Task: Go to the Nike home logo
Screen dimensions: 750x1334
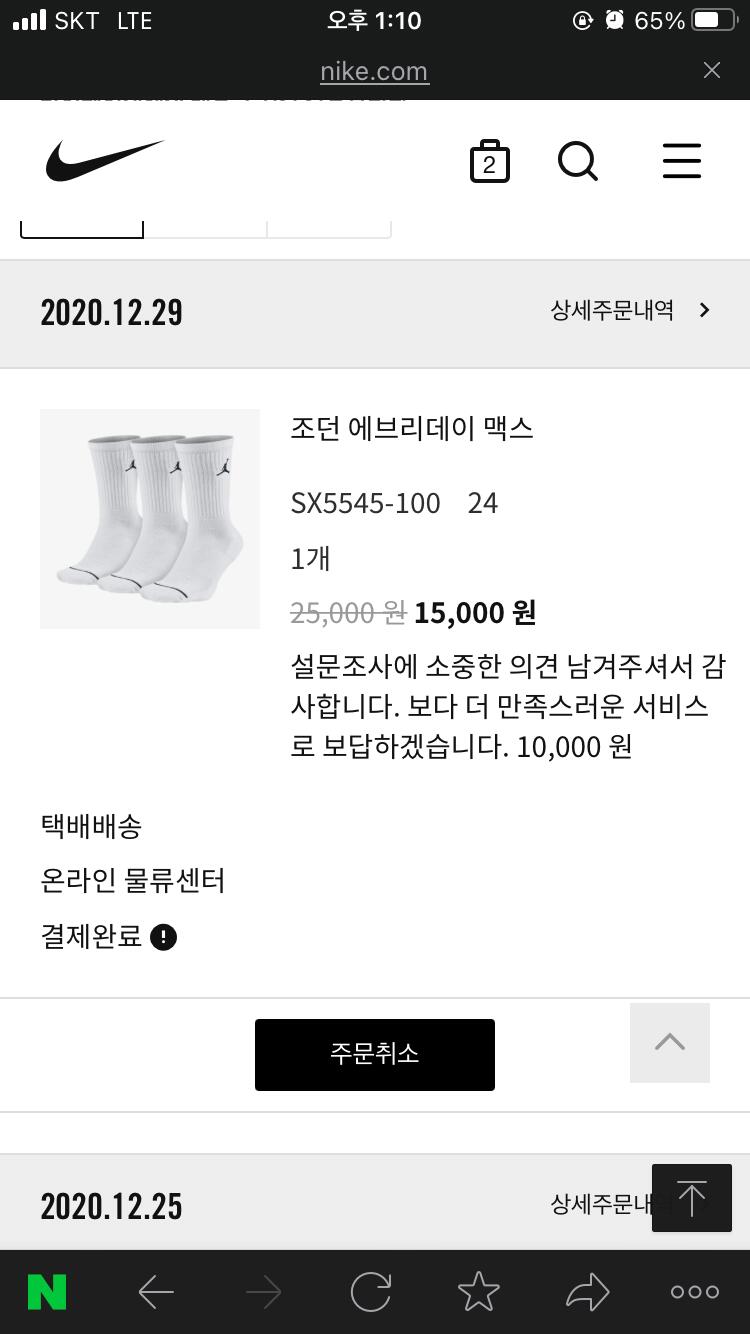Action: [x=104, y=160]
